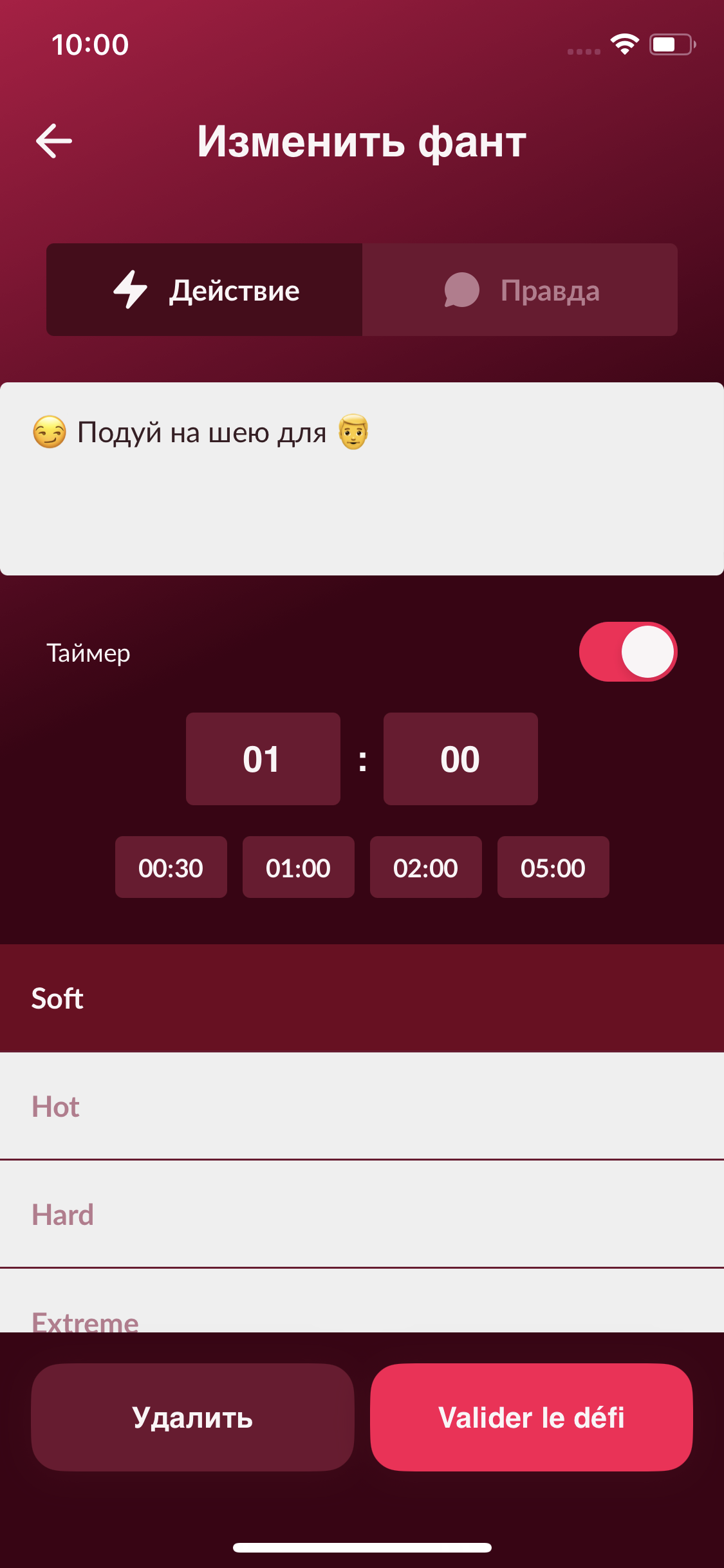Select the Extreme level
Viewport: 724px width, 1568px height.
(x=362, y=1302)
